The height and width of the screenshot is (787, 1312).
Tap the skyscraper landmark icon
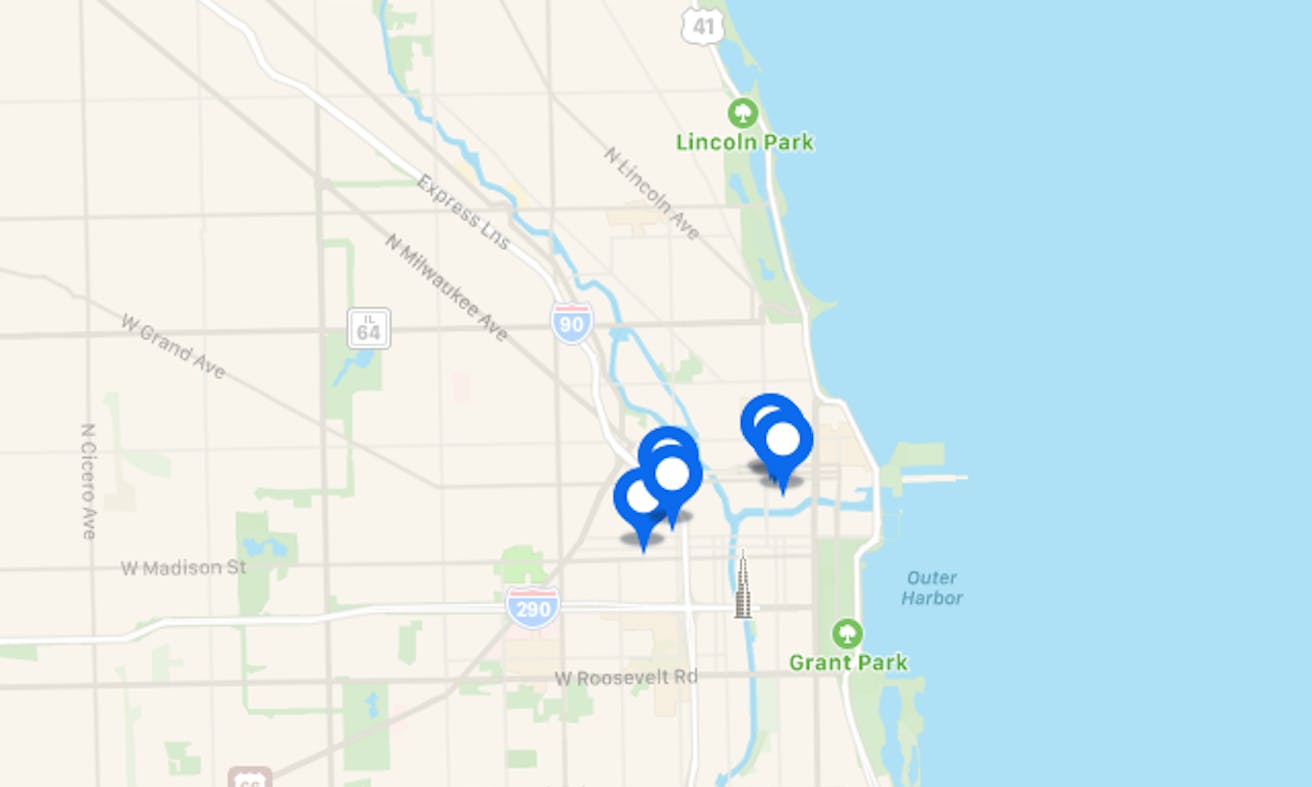[742, 586]
